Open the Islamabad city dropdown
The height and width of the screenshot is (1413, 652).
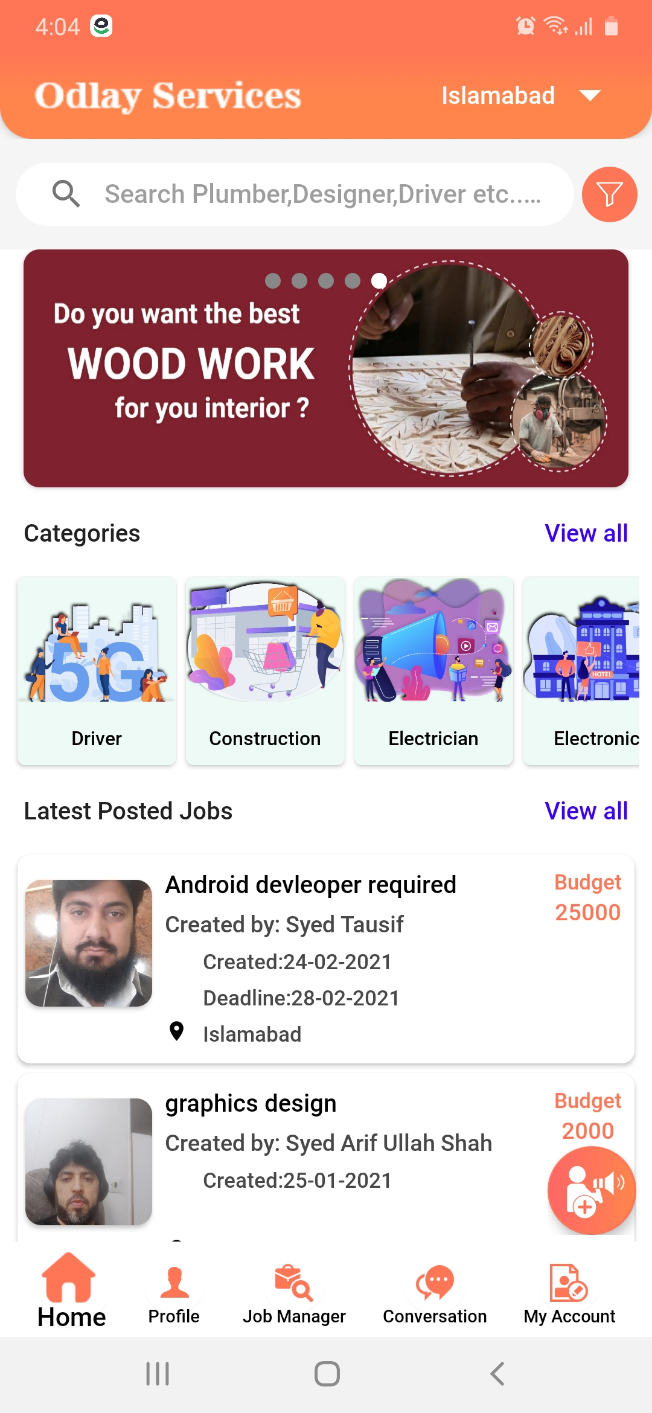520,96
